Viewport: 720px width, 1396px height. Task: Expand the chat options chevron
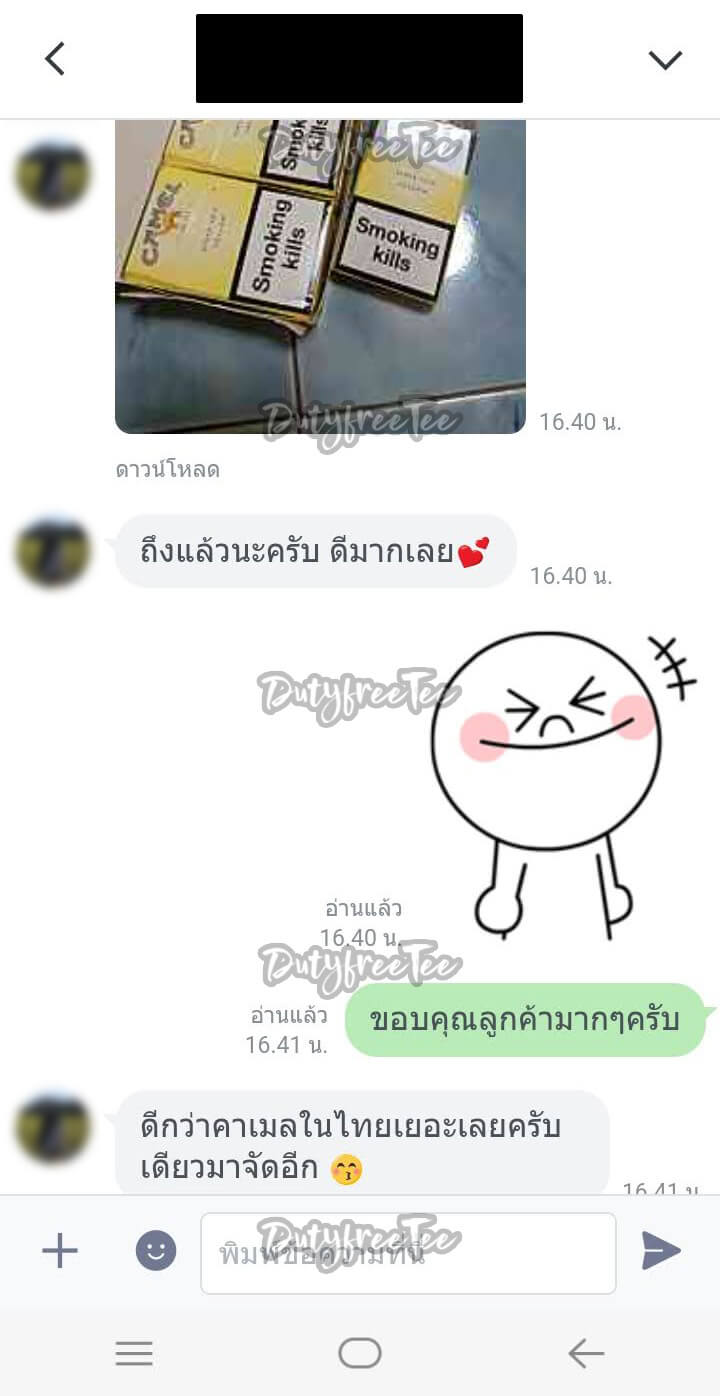pos(665,59)
